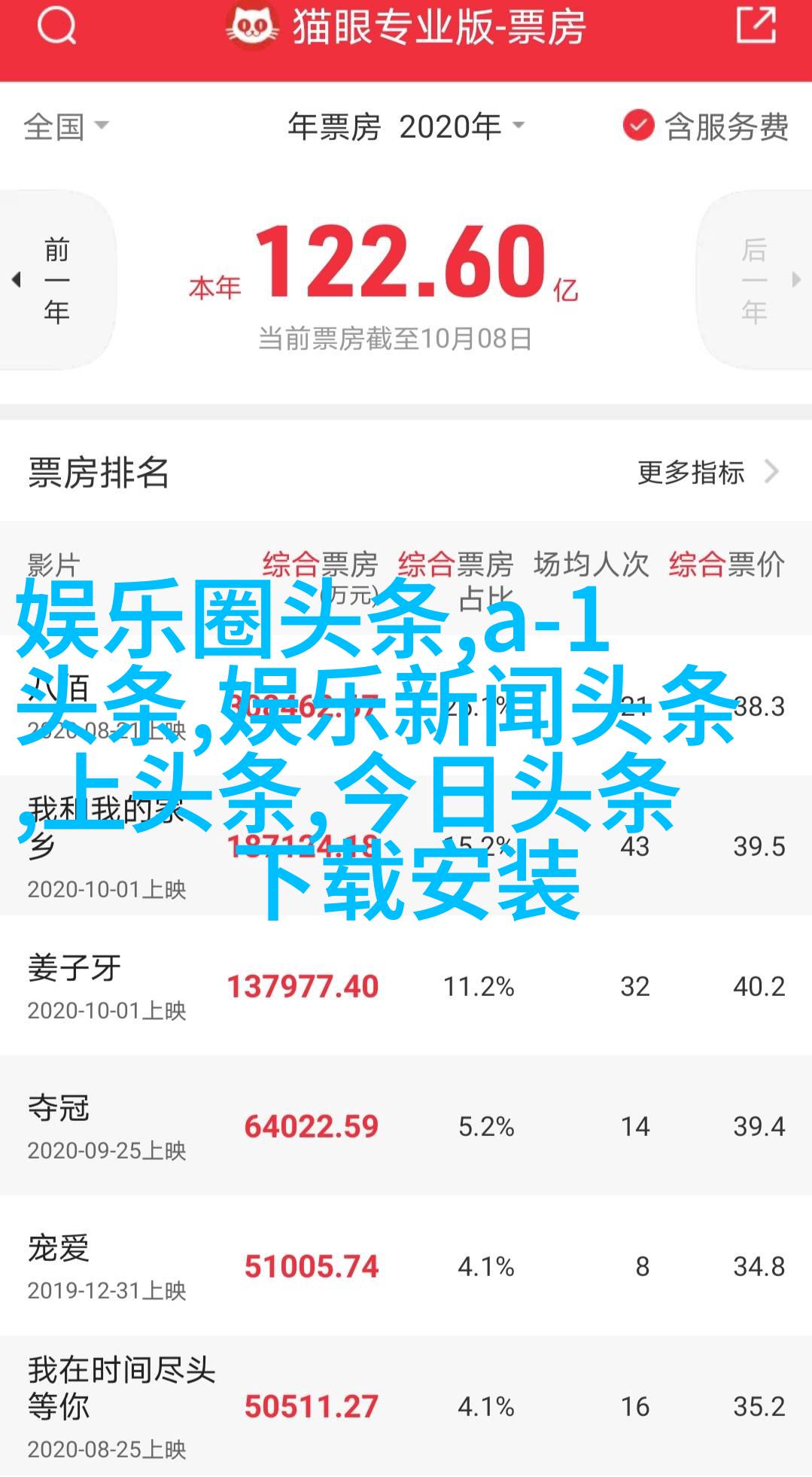This screenshot has width=812, height=1477.
Task: Toggle the 含服务费 checkbox
Action: [705, 126]
